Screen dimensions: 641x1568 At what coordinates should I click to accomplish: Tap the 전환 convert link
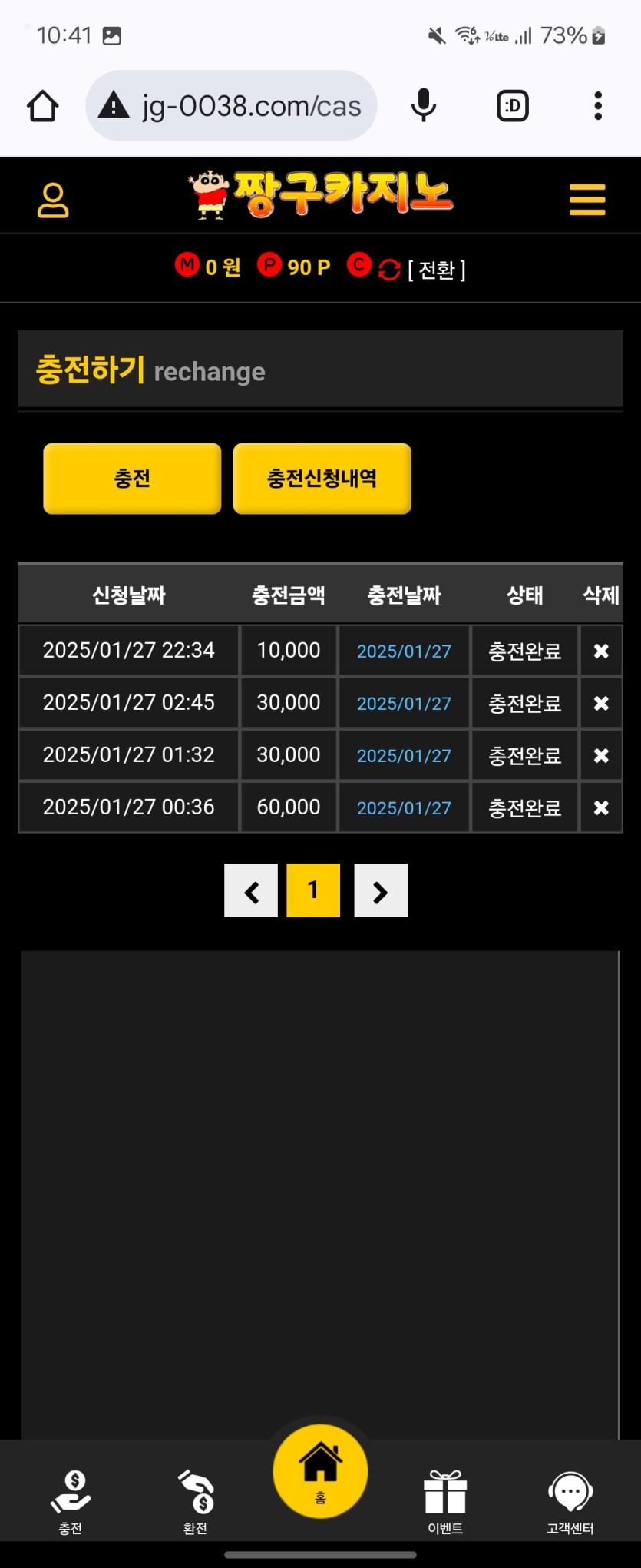[436, 270]
